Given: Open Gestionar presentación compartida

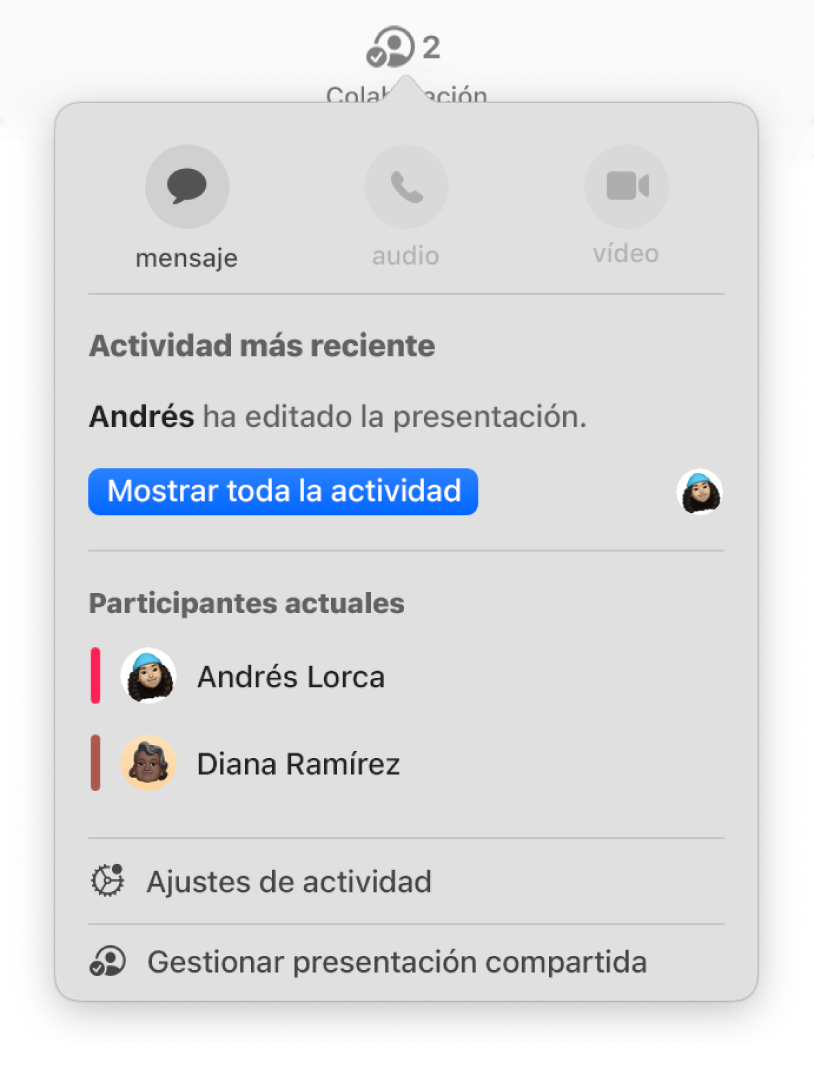Looking at the screenshot, I should 396,962.
